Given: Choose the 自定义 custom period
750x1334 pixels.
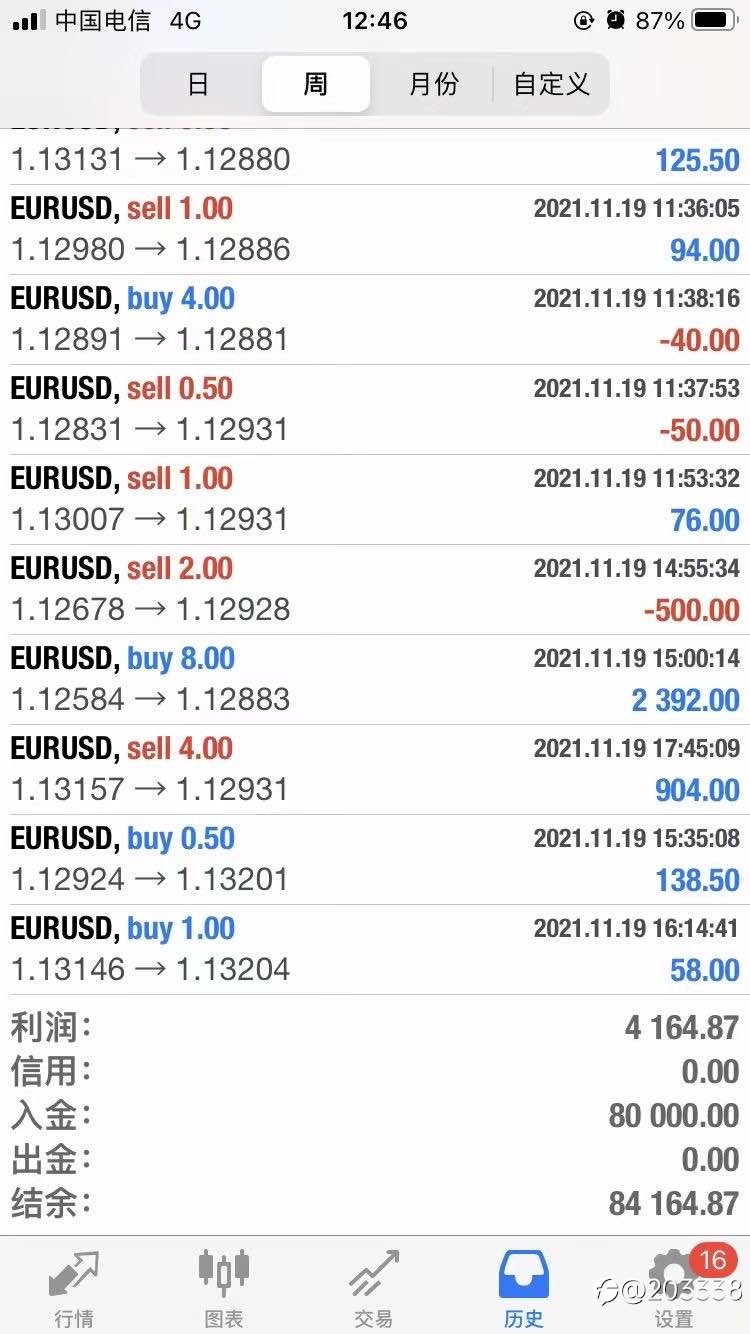Looking at the screenshot, I should pyautogui.click(x=551, y=84).
